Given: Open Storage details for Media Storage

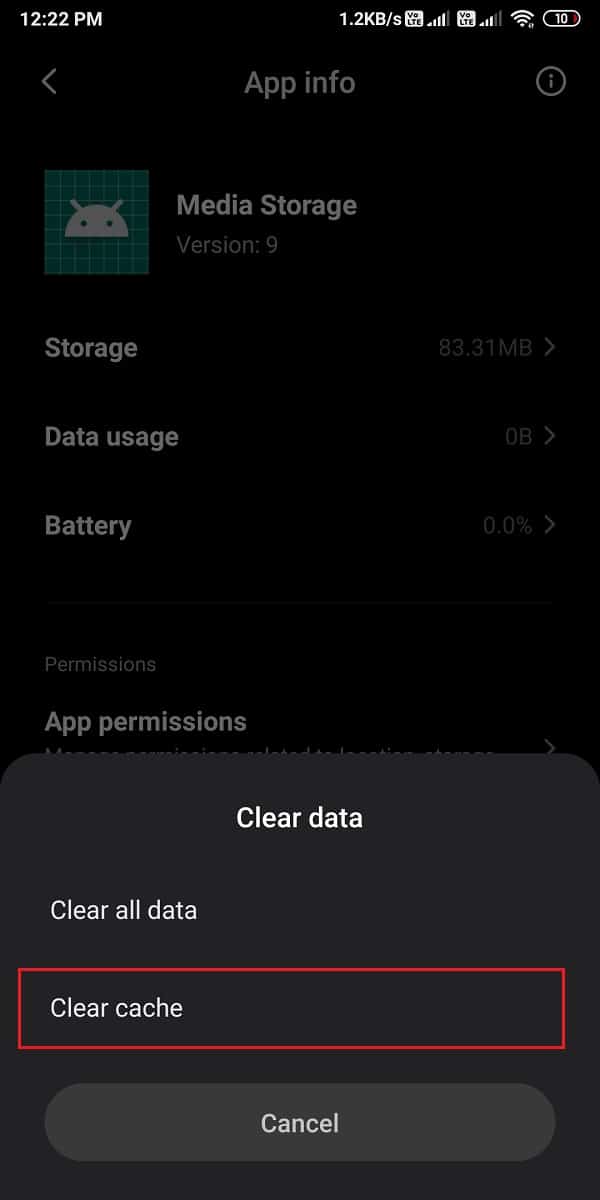Looking at the screenshot, I should tap(300, 348).
